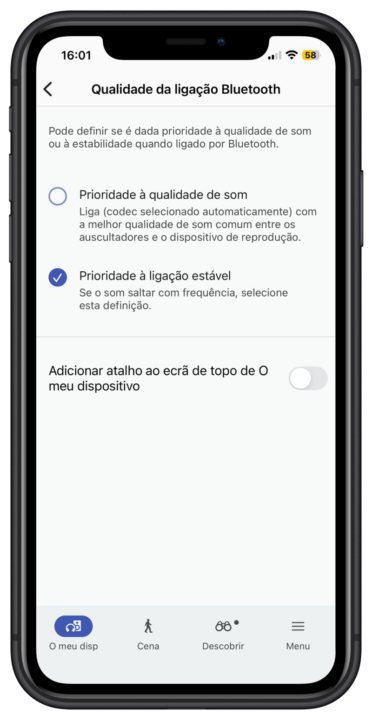The width and height of the screenshot is (372, 720).
Task: Go back with the top-left arrow
Action: click(48, 89)
